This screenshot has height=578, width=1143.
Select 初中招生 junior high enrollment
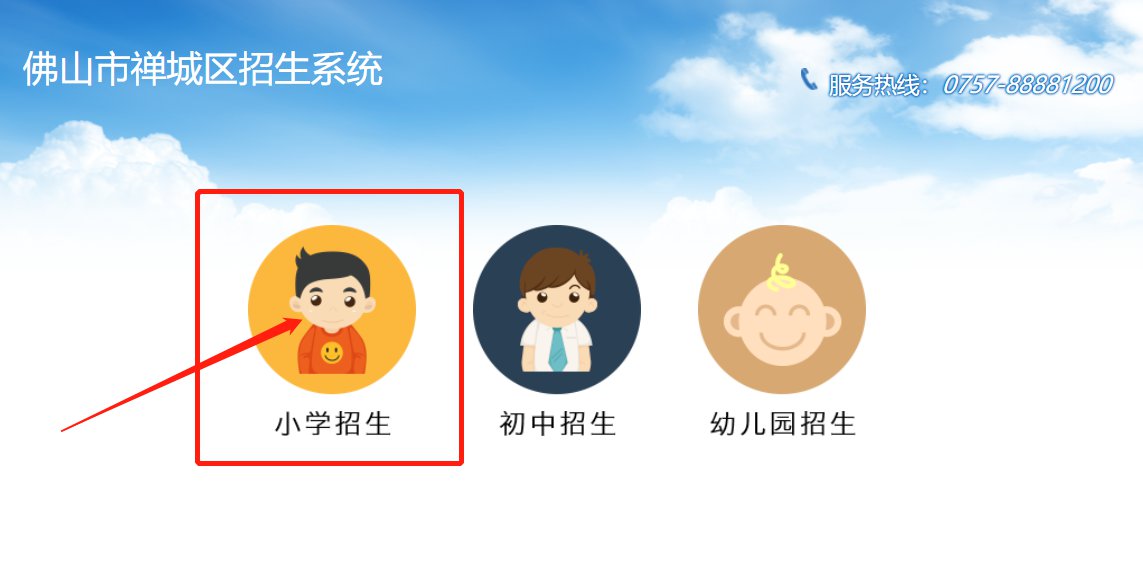pos(557,310)
